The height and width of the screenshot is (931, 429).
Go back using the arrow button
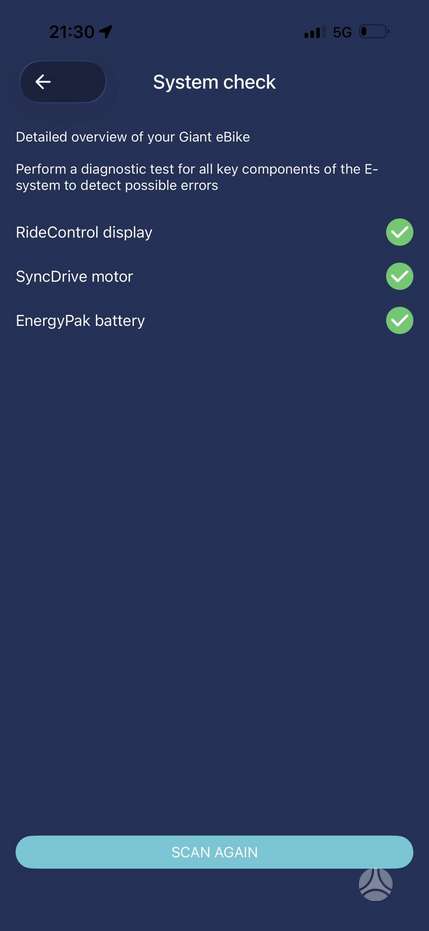(x=63, y=82)
